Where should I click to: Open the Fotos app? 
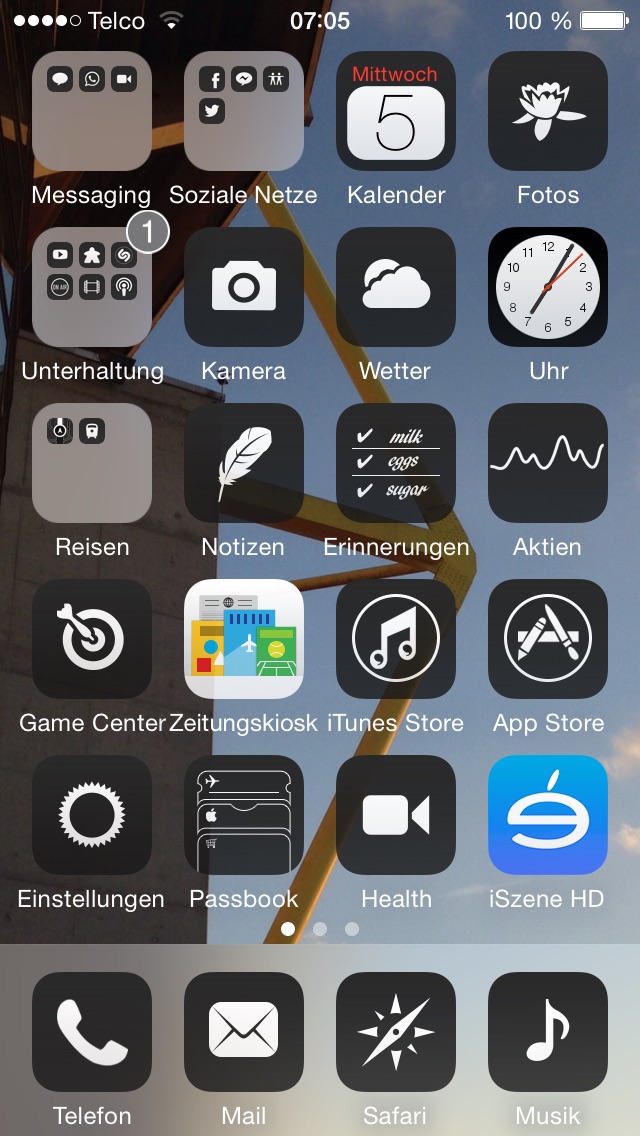(x=548, y=111)
